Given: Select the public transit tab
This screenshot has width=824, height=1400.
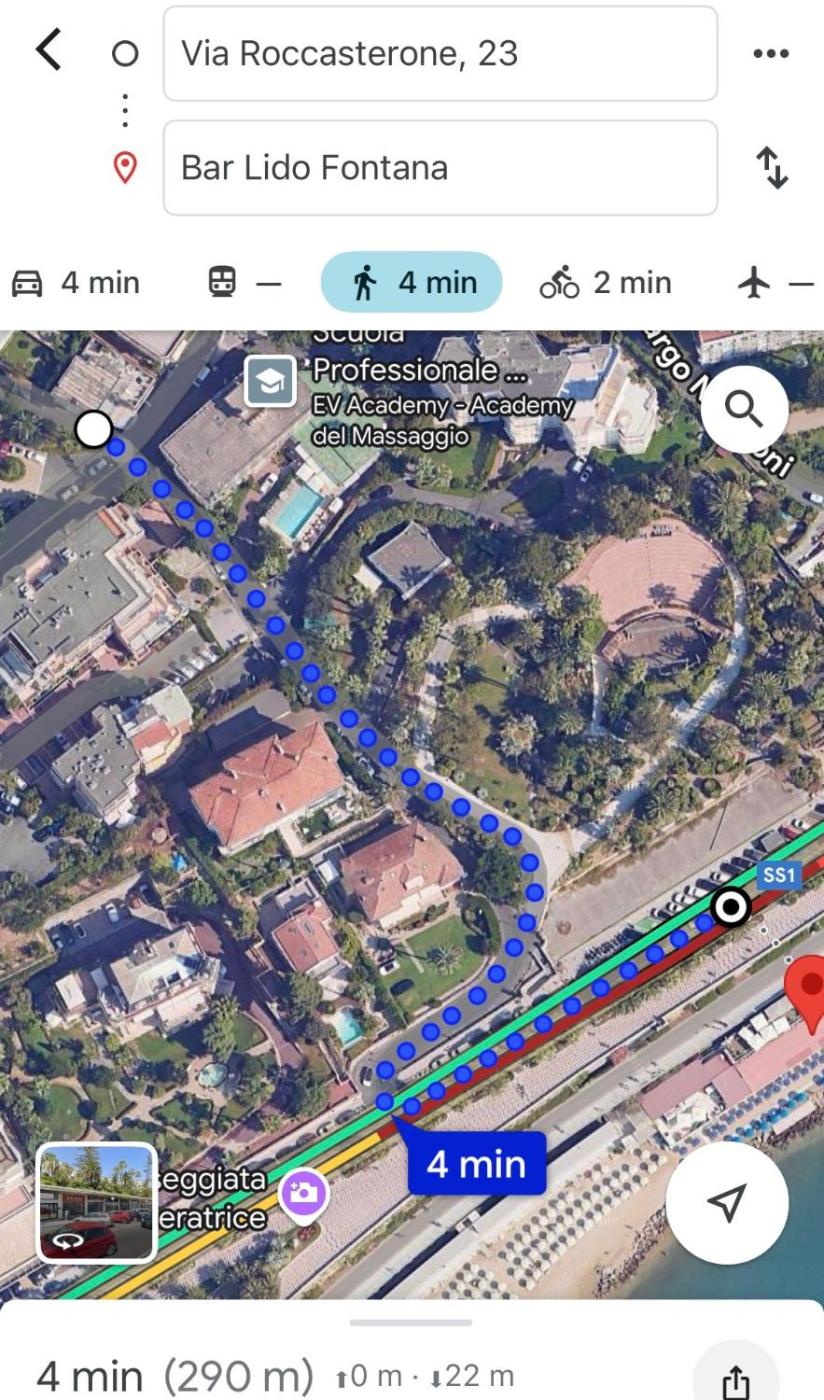Looking at the screenshot, I should pyautogui.click(x=244, y=283).
